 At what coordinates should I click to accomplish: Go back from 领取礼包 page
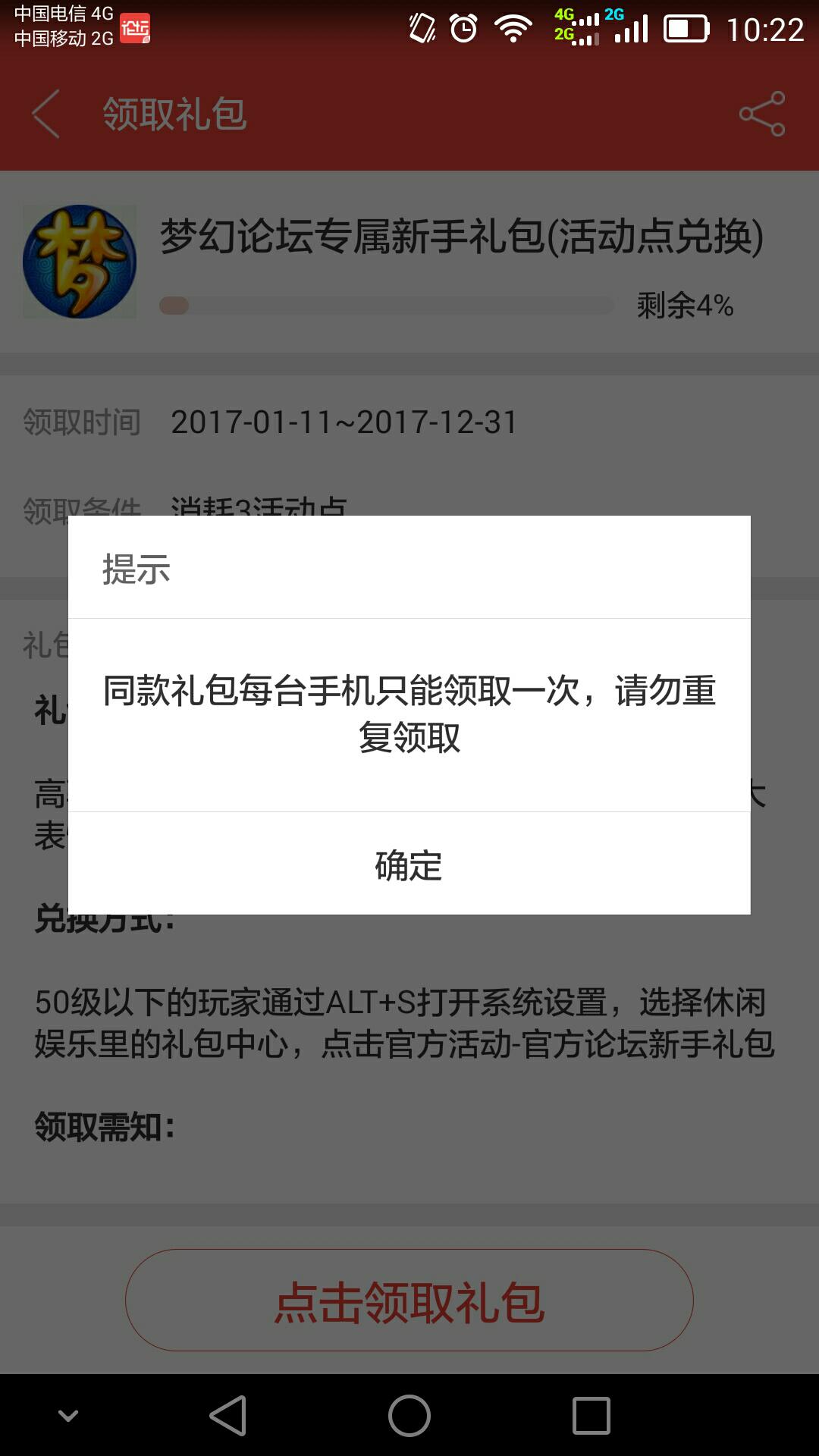pos(46,115)
